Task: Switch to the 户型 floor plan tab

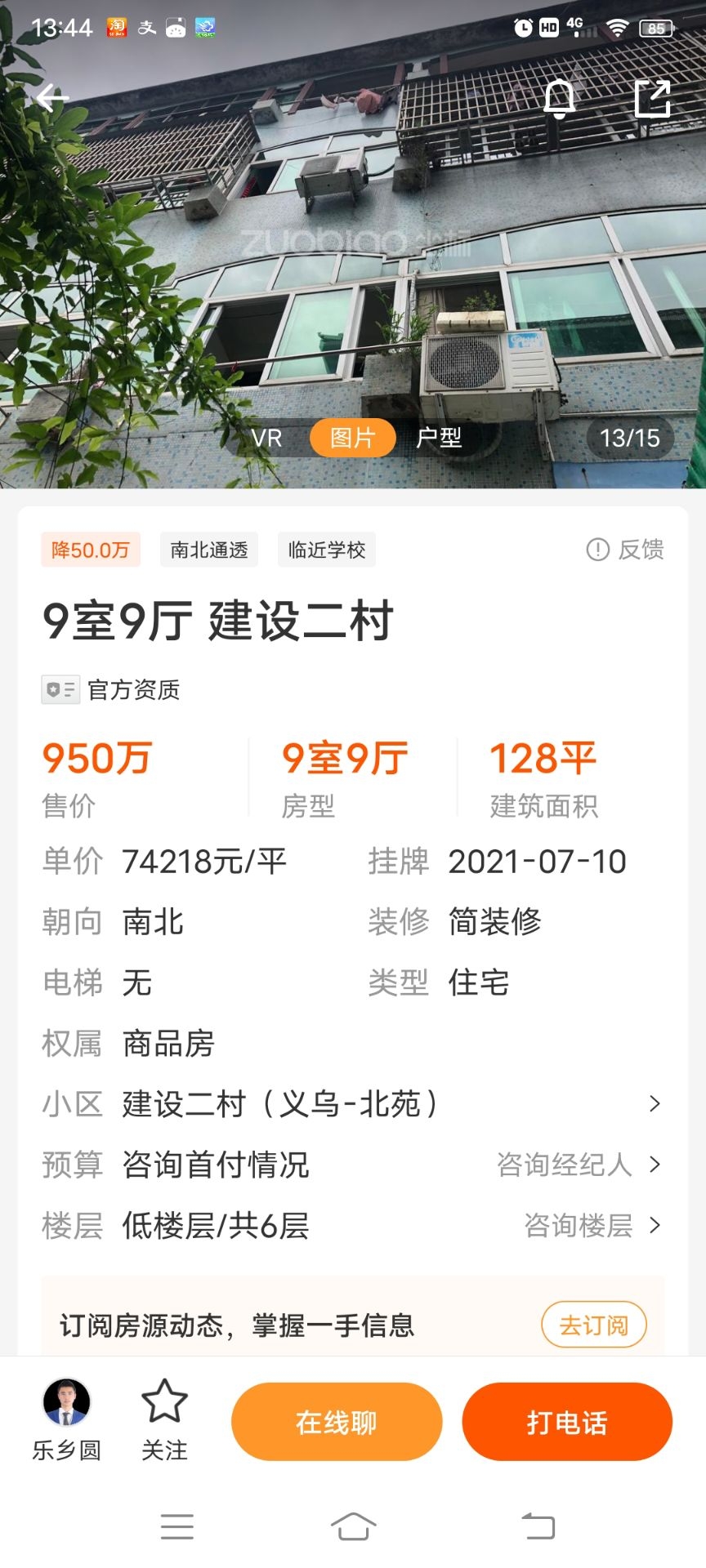Action: click(x=440, y=439)
